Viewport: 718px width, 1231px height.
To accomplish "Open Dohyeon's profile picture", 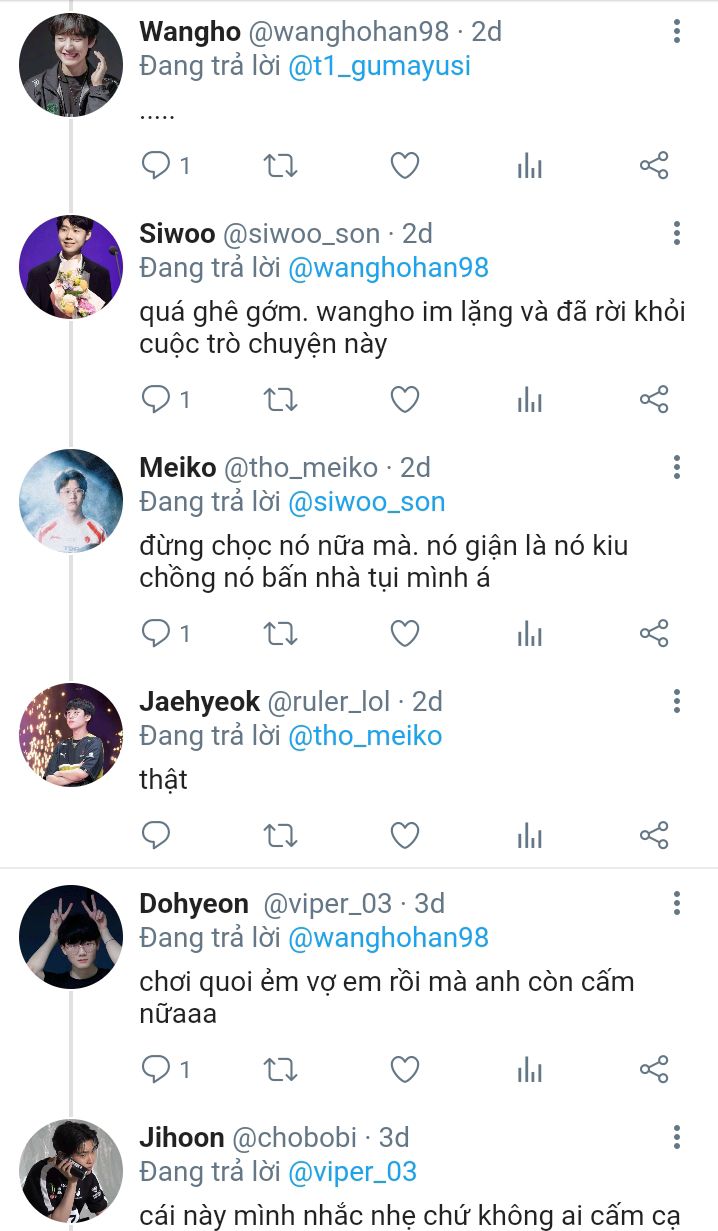I will 71,937.
